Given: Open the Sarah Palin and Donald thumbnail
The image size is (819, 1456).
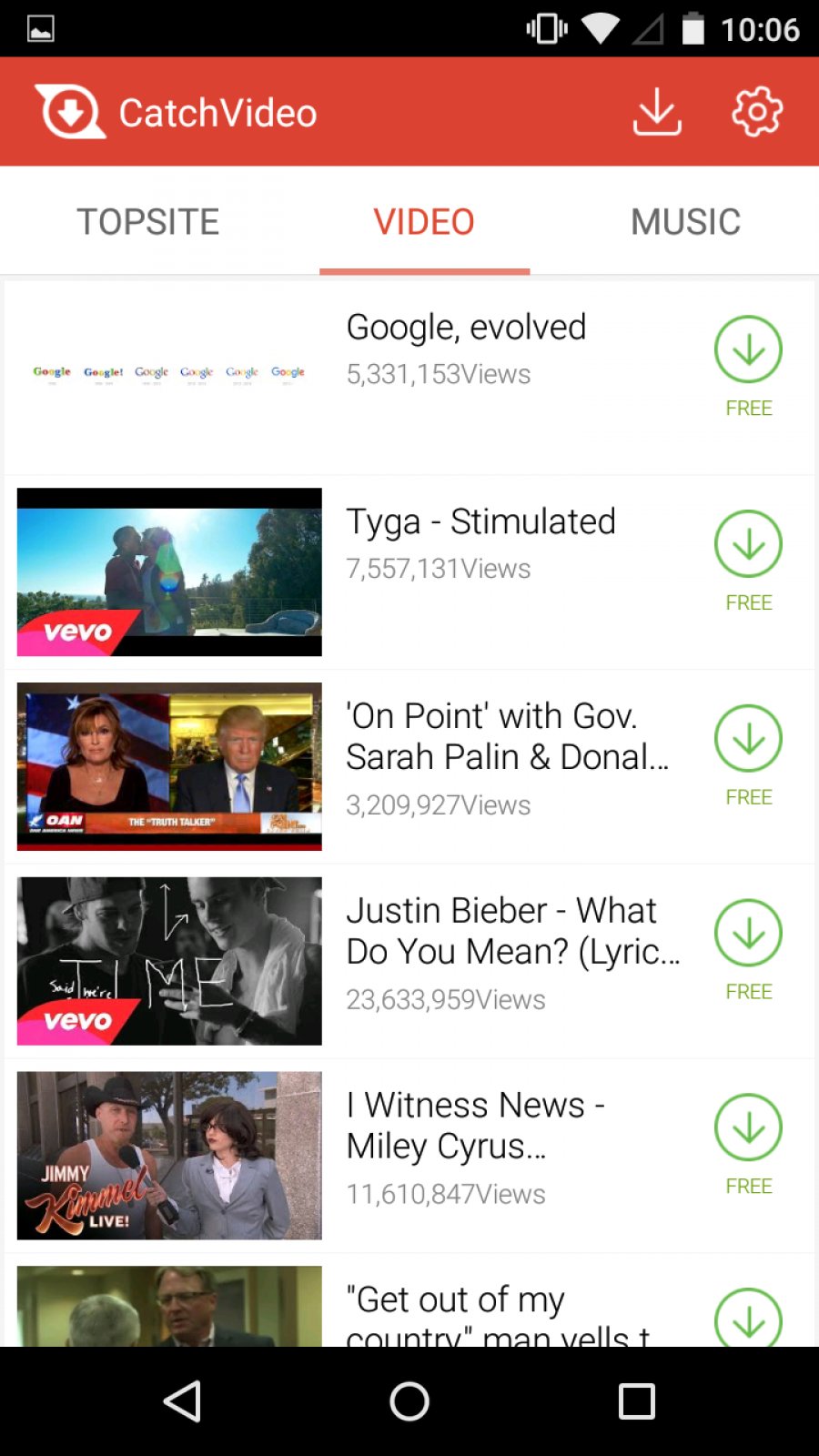Looking at the screenshot, I should [x=169, y=766].
